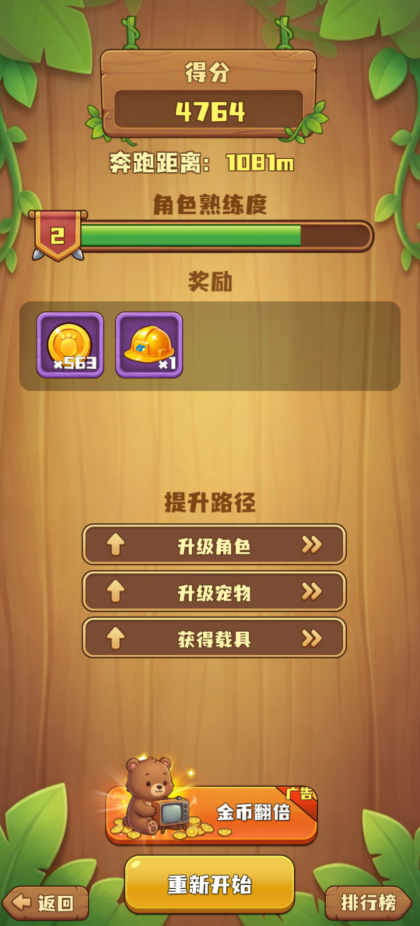
Task: Watch ad for 金币翻倍
Action: (211, 814)
